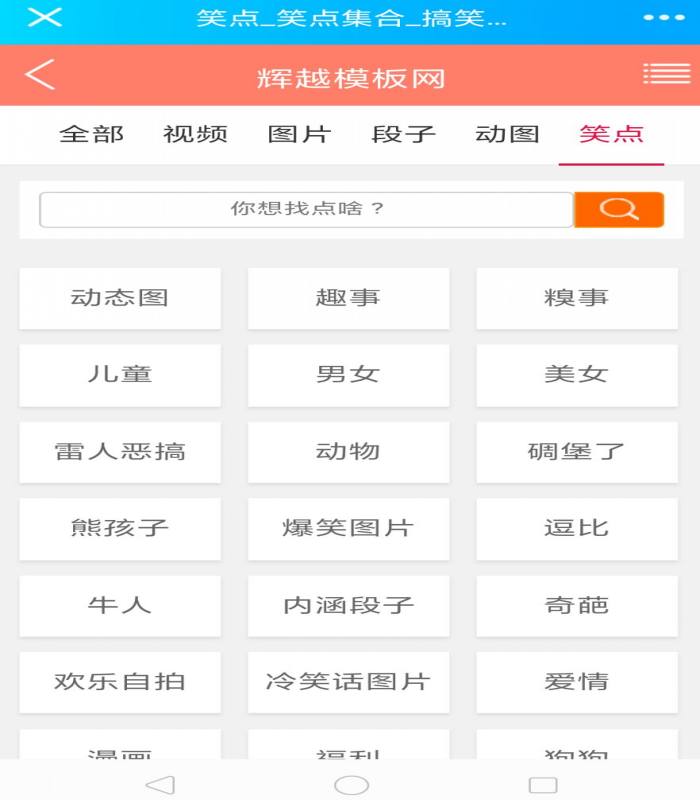
Task: Select the 冷笑话图片 category
Action: [x=348, y=682]
